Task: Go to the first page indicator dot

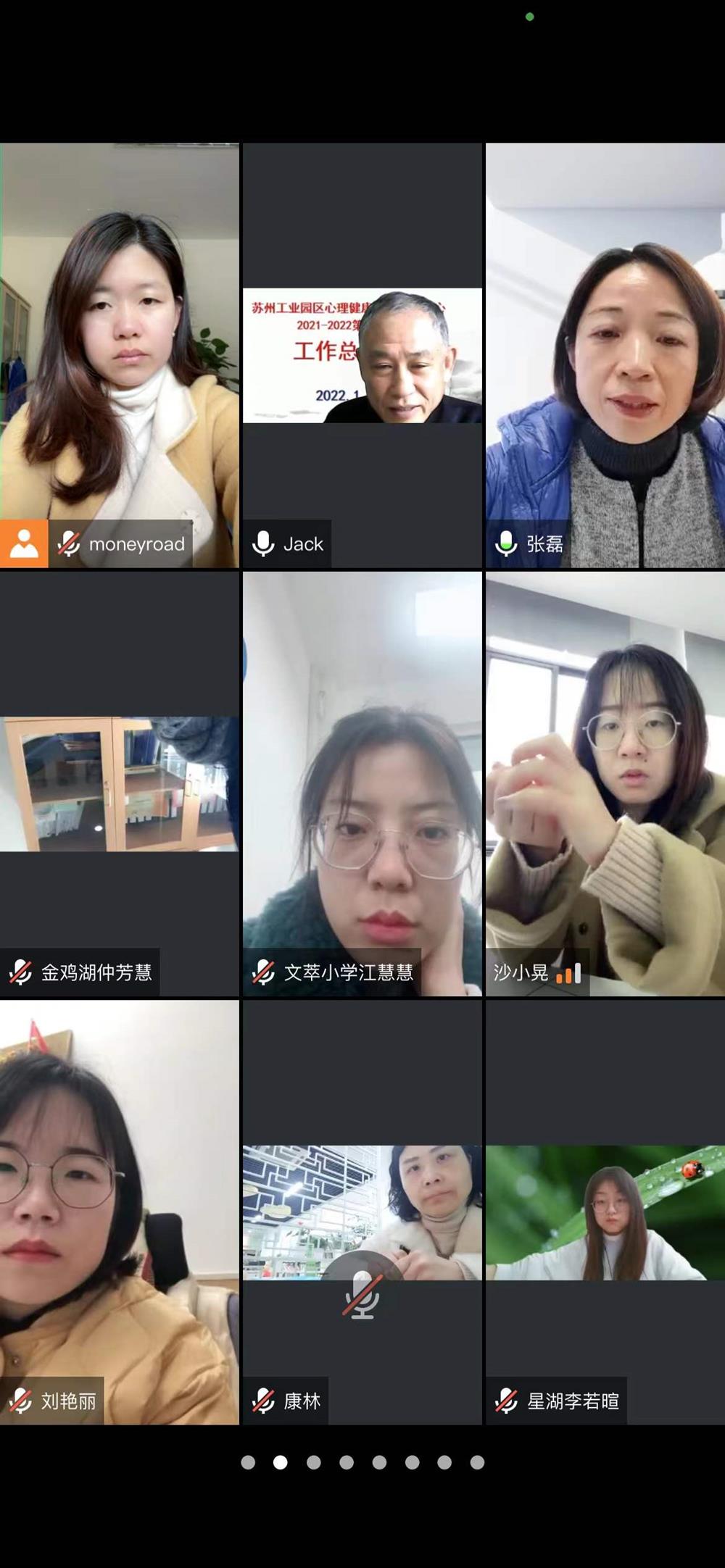Action: (248, 1462)
